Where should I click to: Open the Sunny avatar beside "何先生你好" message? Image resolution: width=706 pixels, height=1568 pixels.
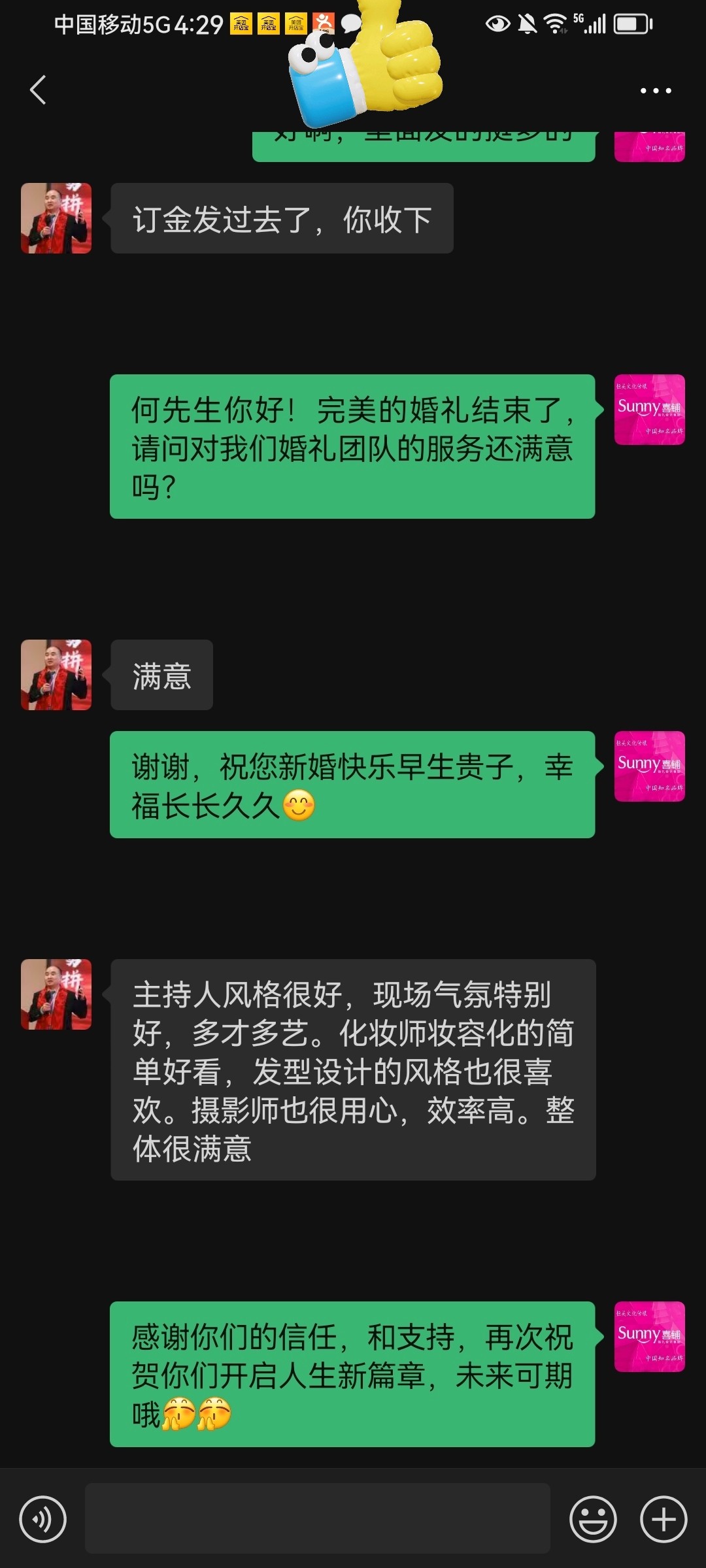pyautogui.click(x=650, y=410)
